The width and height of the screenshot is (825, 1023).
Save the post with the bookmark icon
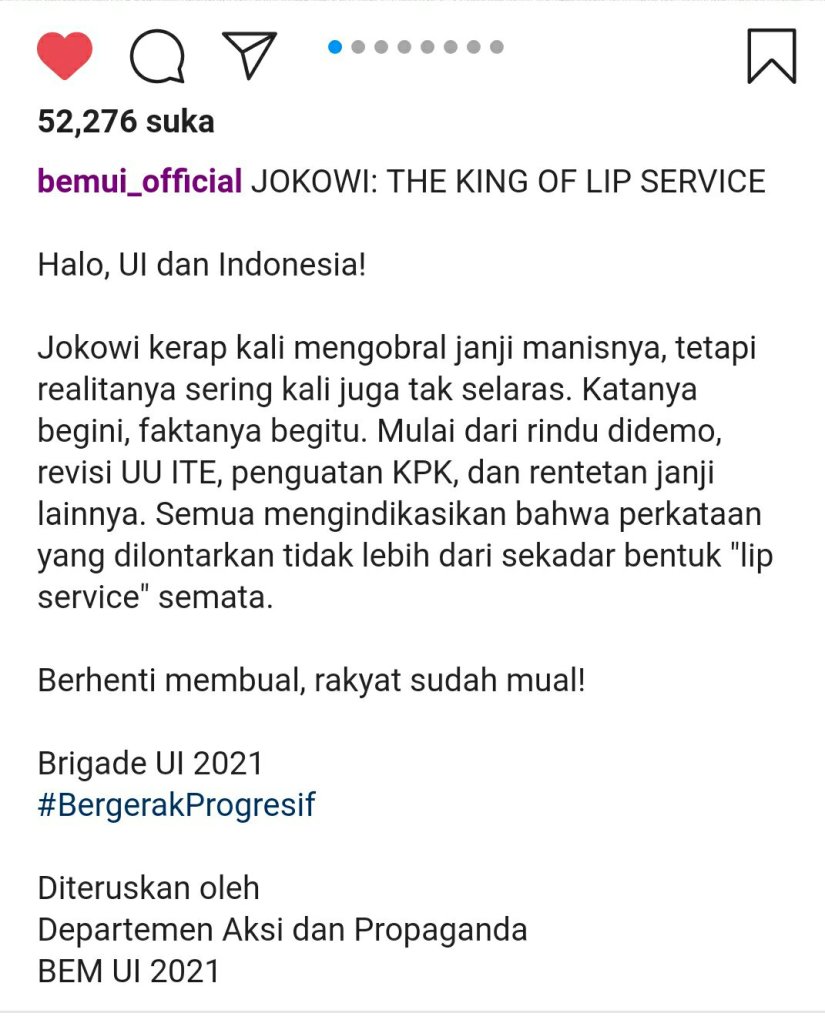tap(771, 56)
